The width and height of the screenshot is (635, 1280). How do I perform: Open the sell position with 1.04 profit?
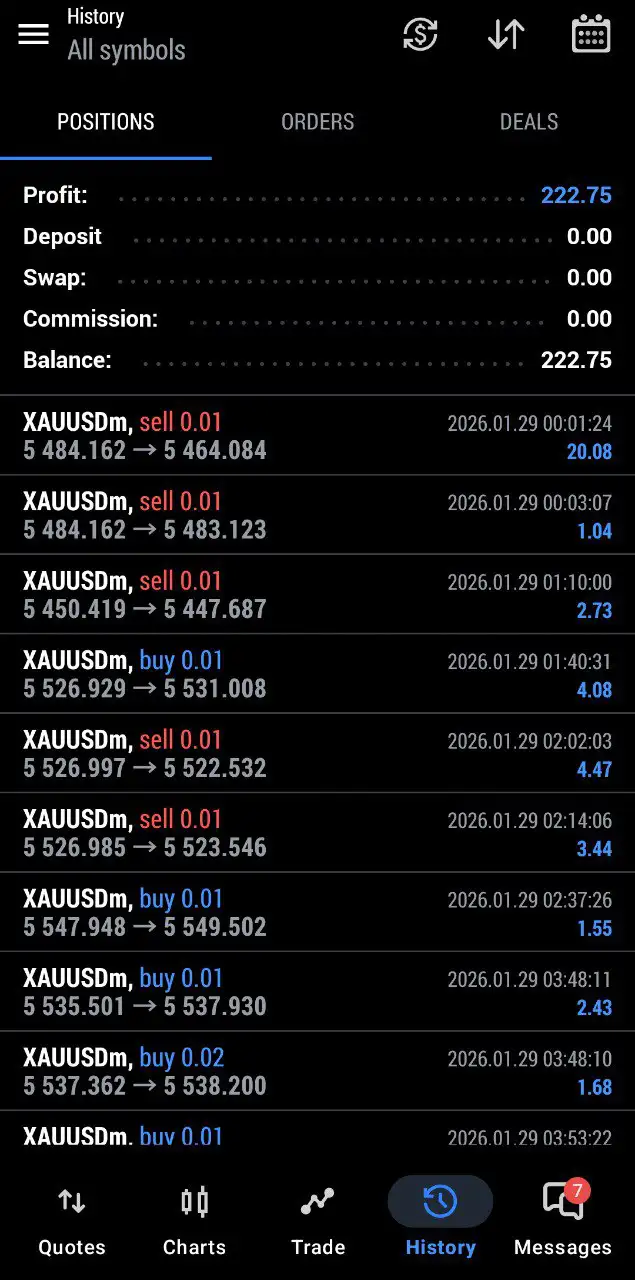point(317,515)
